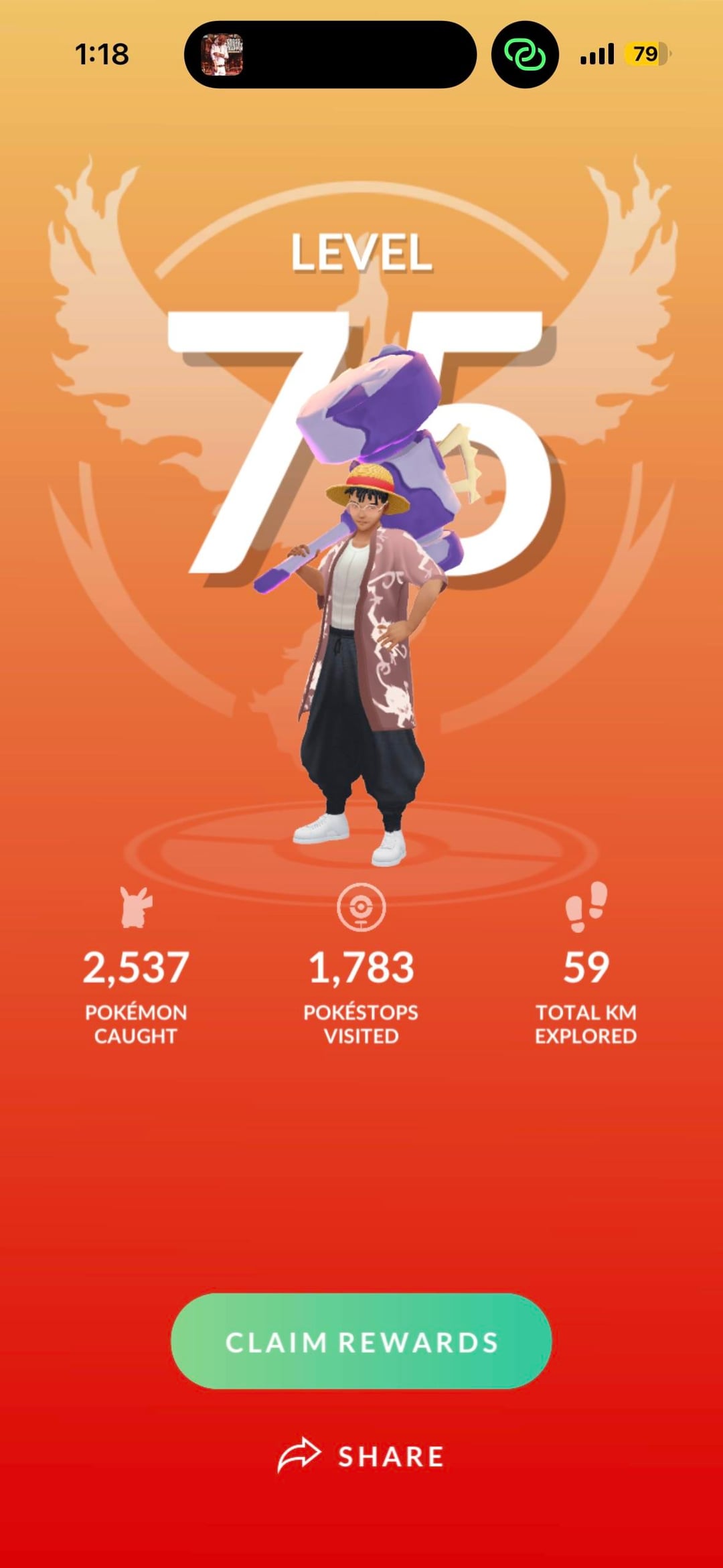Claim the level 75 rewards
Screen dimensions: 723x1568
point(361,1342)
